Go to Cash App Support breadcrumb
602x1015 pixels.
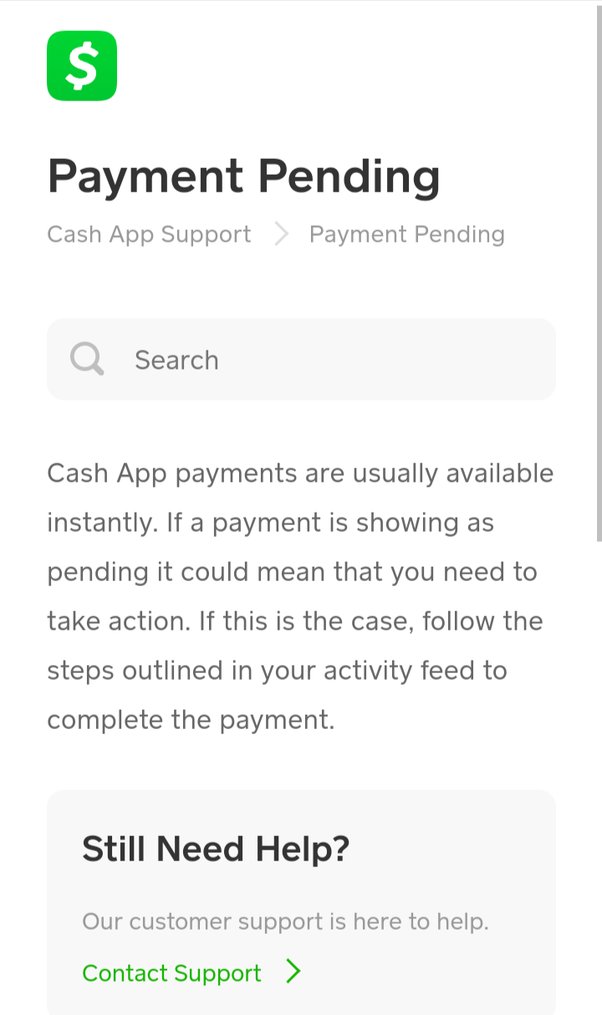point(149,235)
